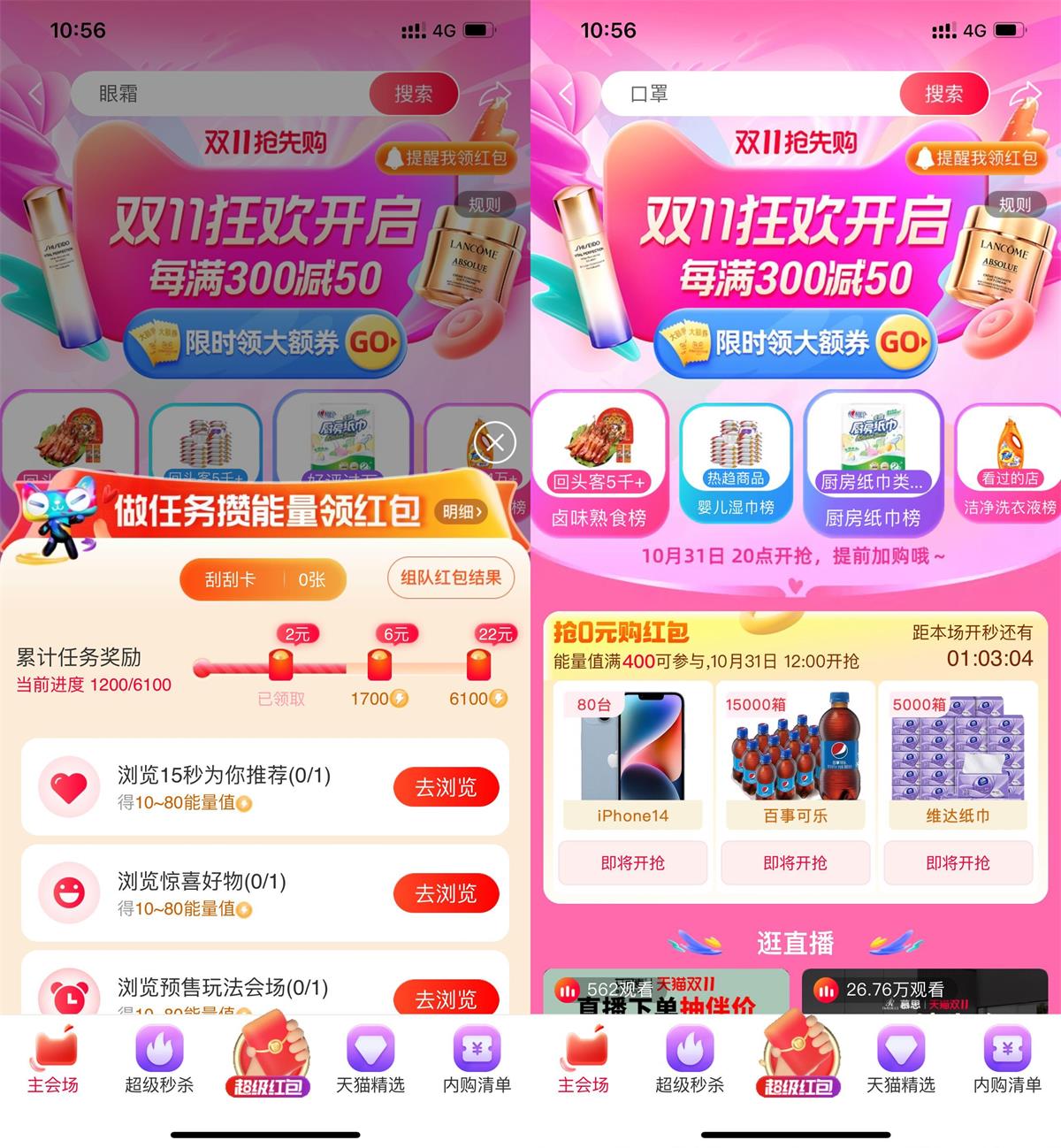Tap 去浏览 for 浏览15秒为你推荐
This screenshot has width=1061, height=1148.
click(x=446, y=787)
